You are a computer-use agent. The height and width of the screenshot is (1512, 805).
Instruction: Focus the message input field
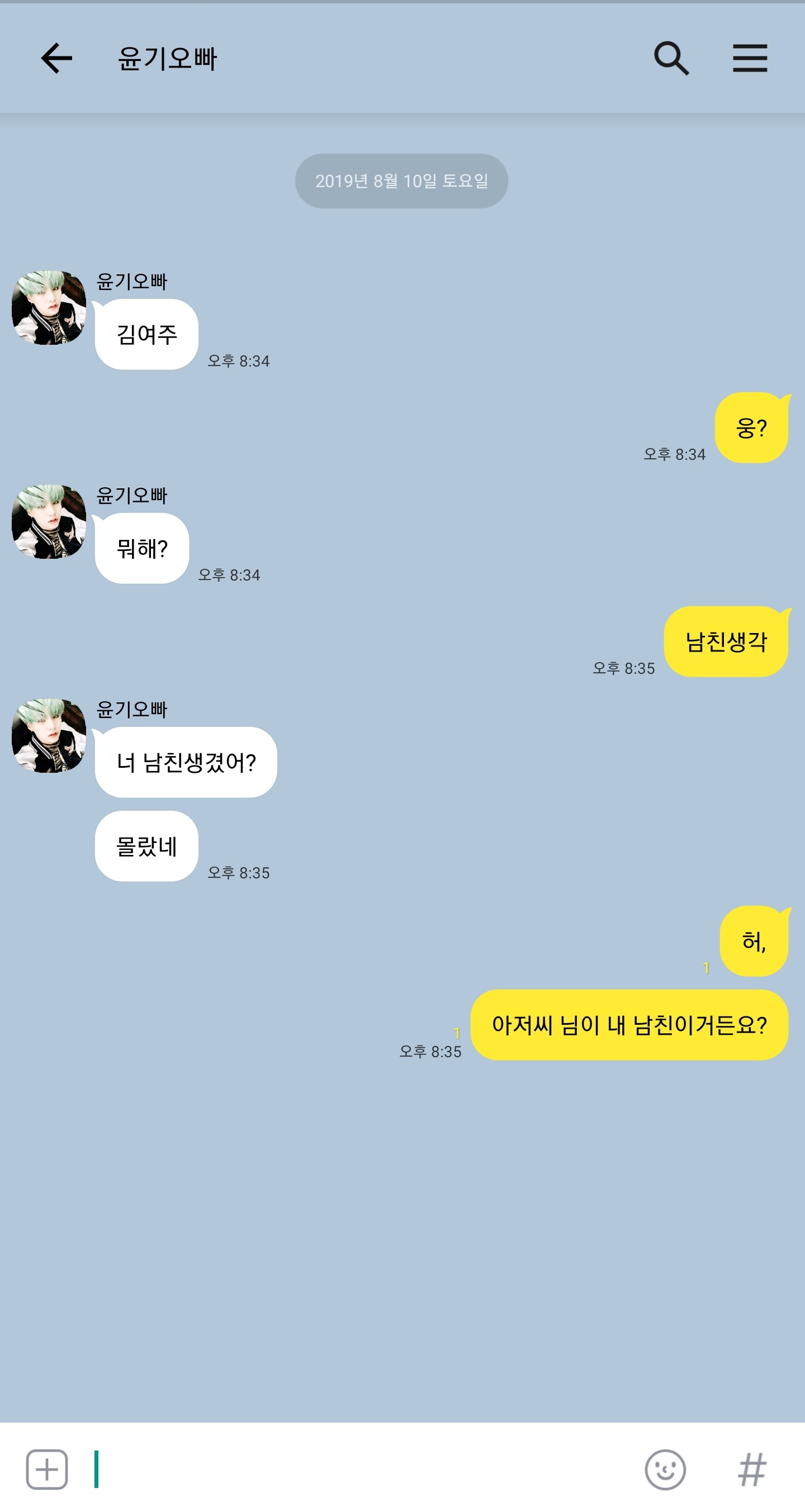tap(364, 1469)
